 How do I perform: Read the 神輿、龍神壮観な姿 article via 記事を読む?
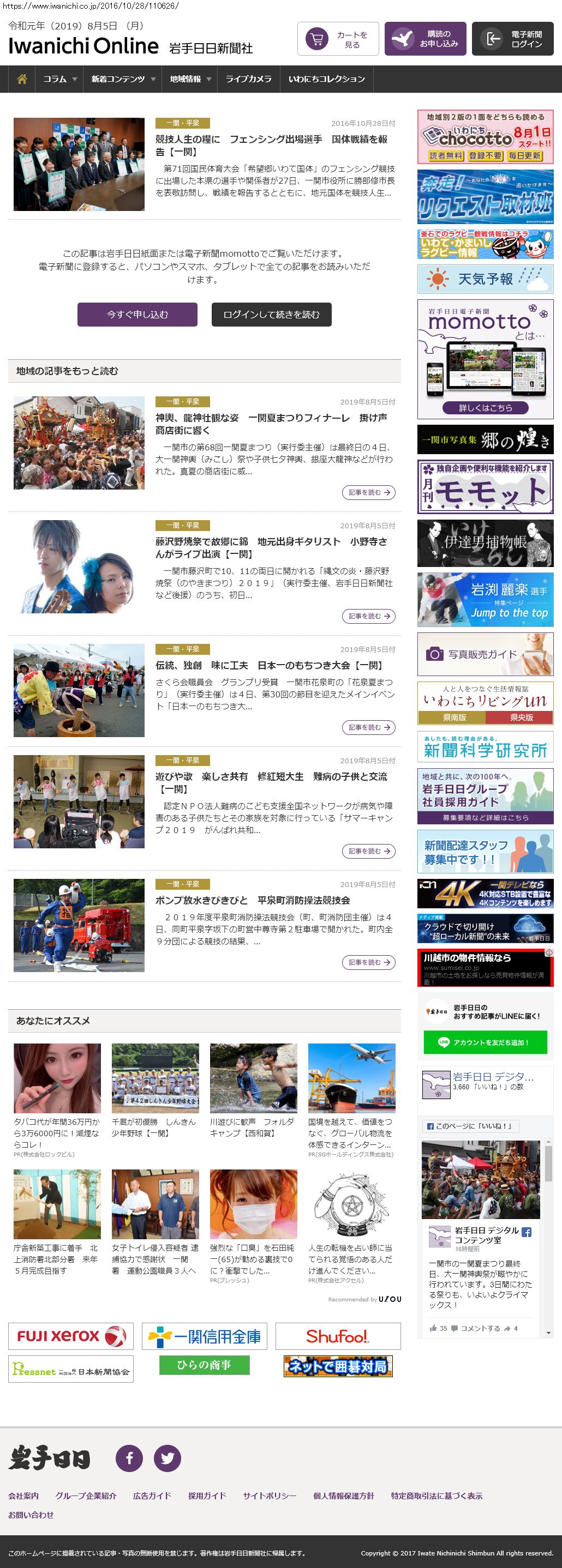point(368,492)
